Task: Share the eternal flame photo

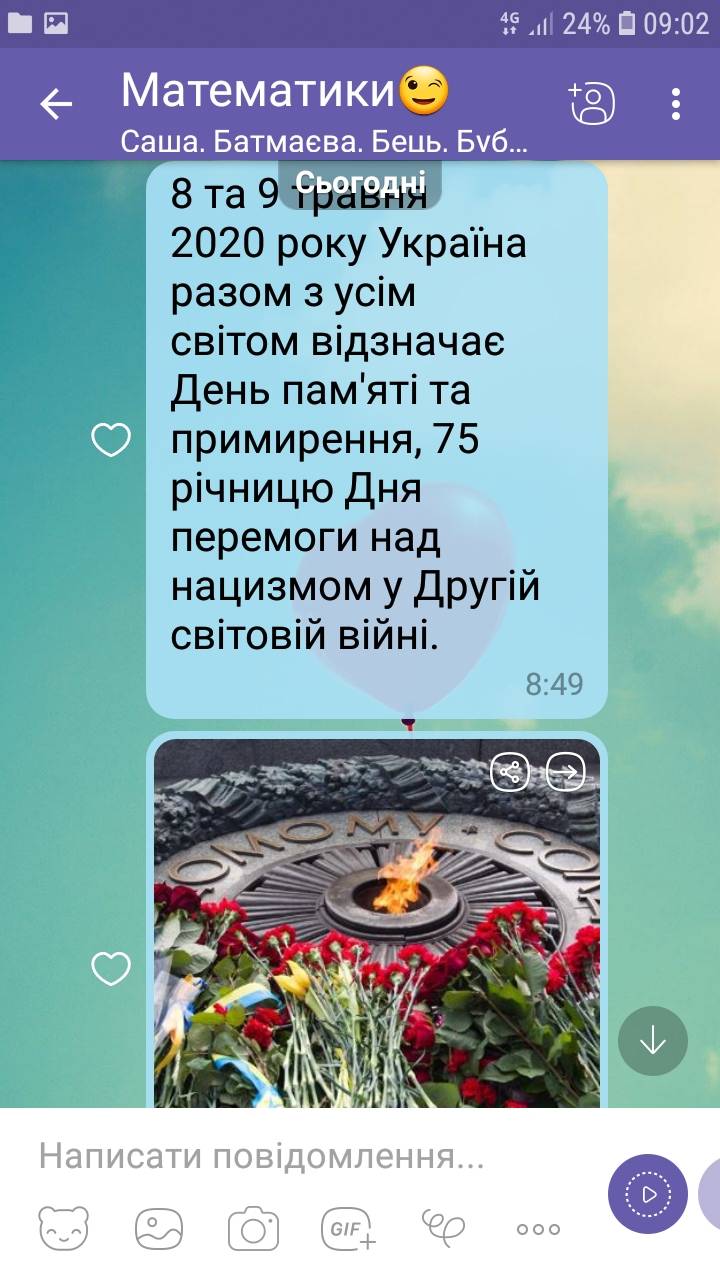Action: point(510,771)
